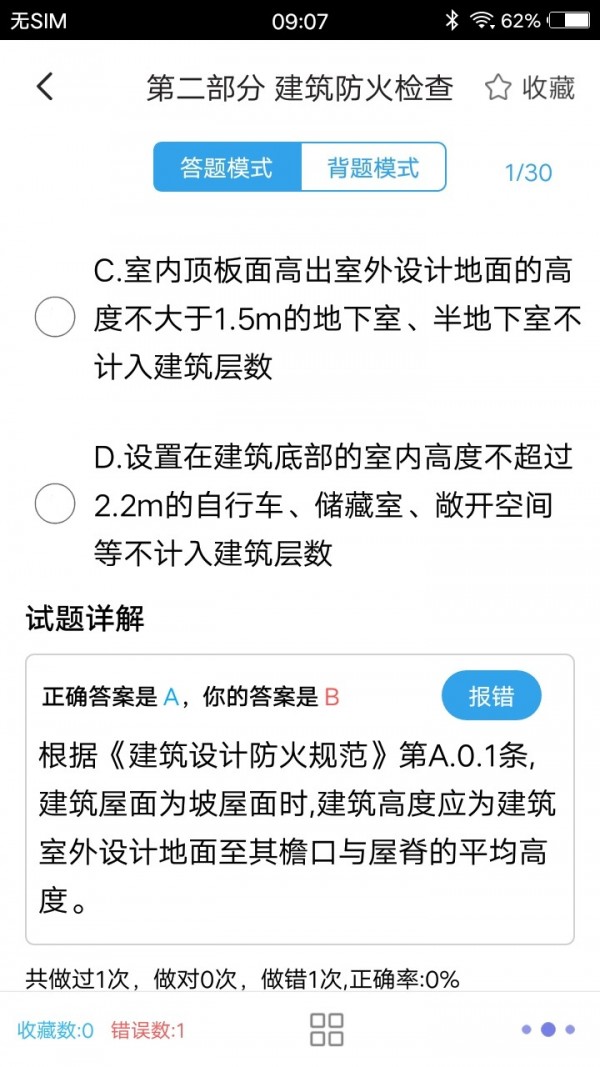
Task: Switch to 背题模式 tab
Action: click(x=373, y=167)
